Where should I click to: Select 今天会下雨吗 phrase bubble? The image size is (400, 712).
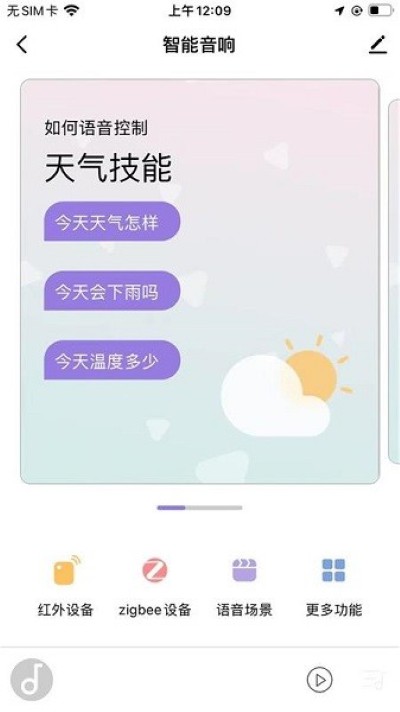tap(112, 291)
